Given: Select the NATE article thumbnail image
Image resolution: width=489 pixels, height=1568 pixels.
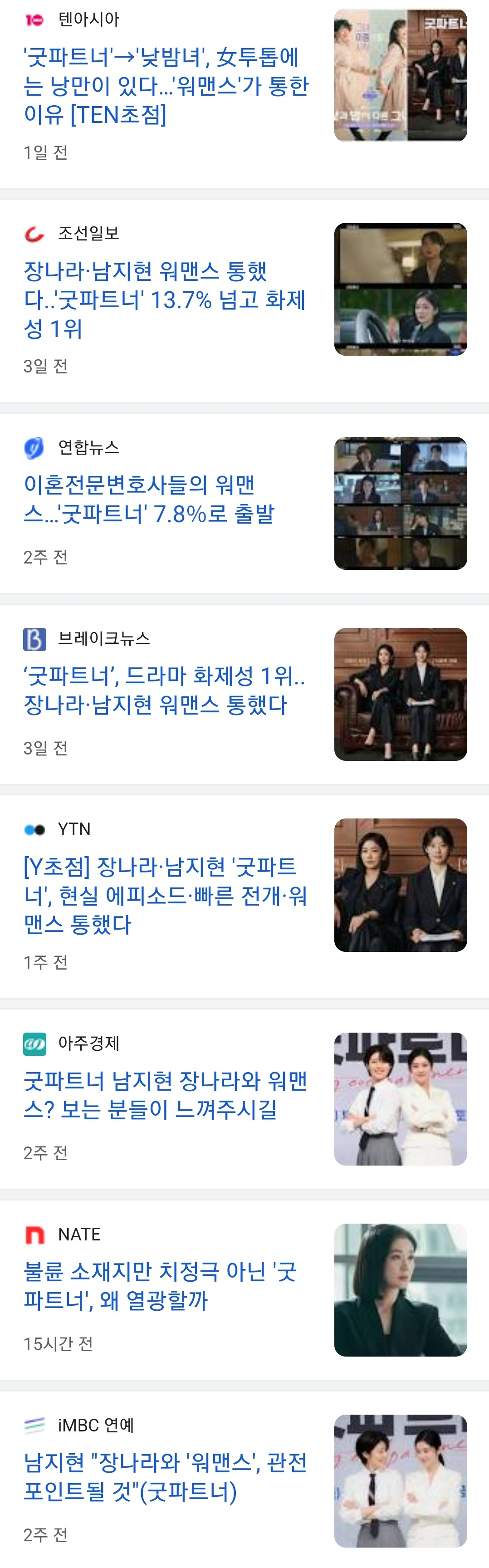Looking at the screenshot, I should [400, 1290].
